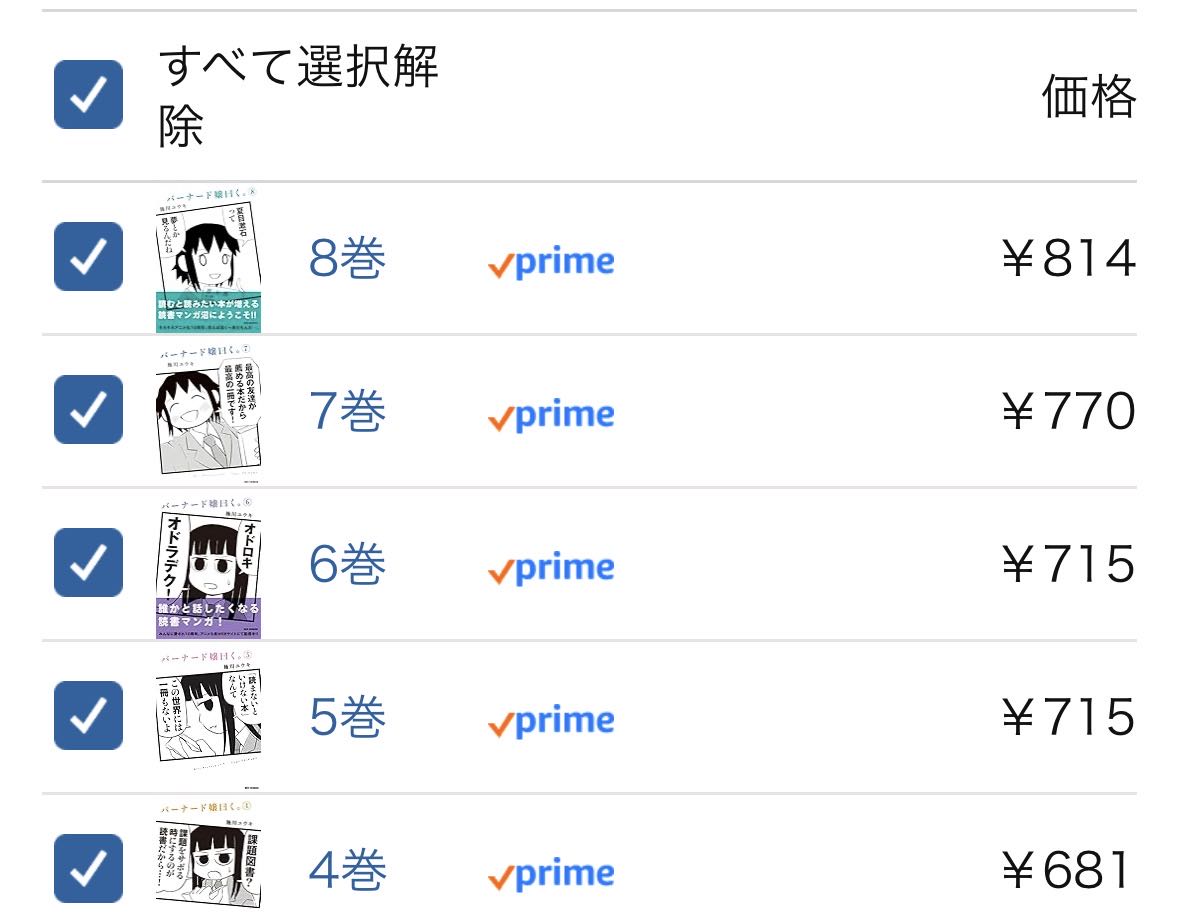1179x919 pixels.
Task: Uncheck the すべて選択解除 select-all checkbox
Action: [x=88, y=95]
